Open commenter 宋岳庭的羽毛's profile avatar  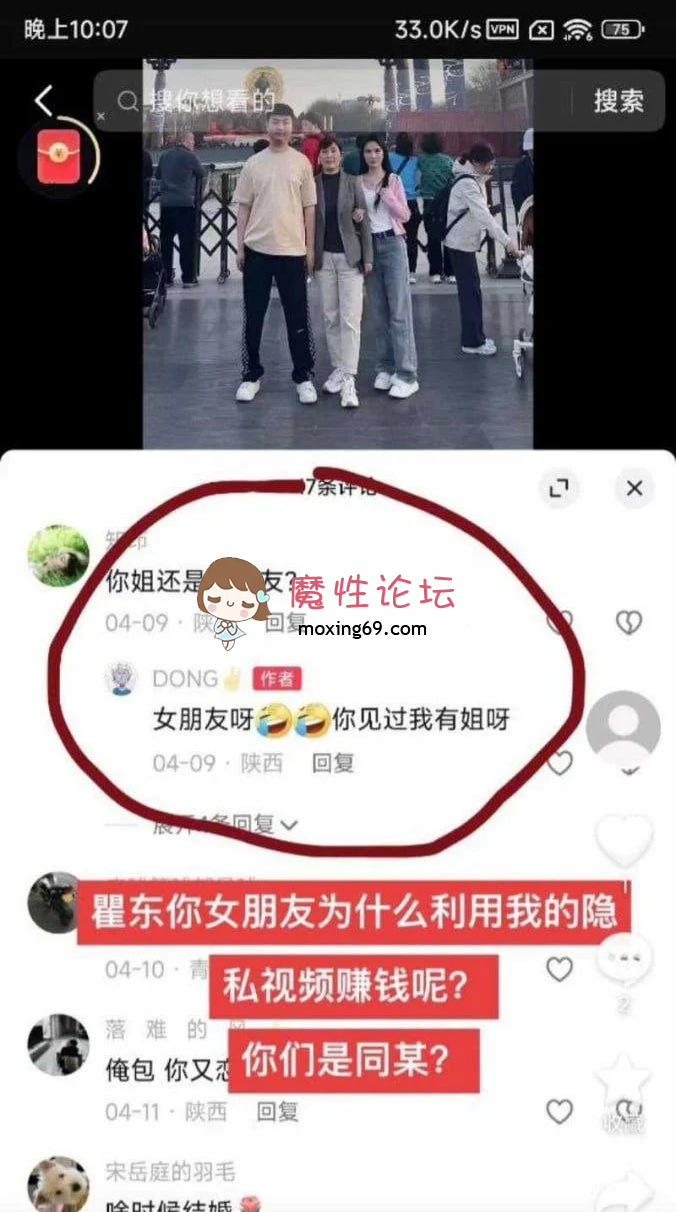[58, 1185]
